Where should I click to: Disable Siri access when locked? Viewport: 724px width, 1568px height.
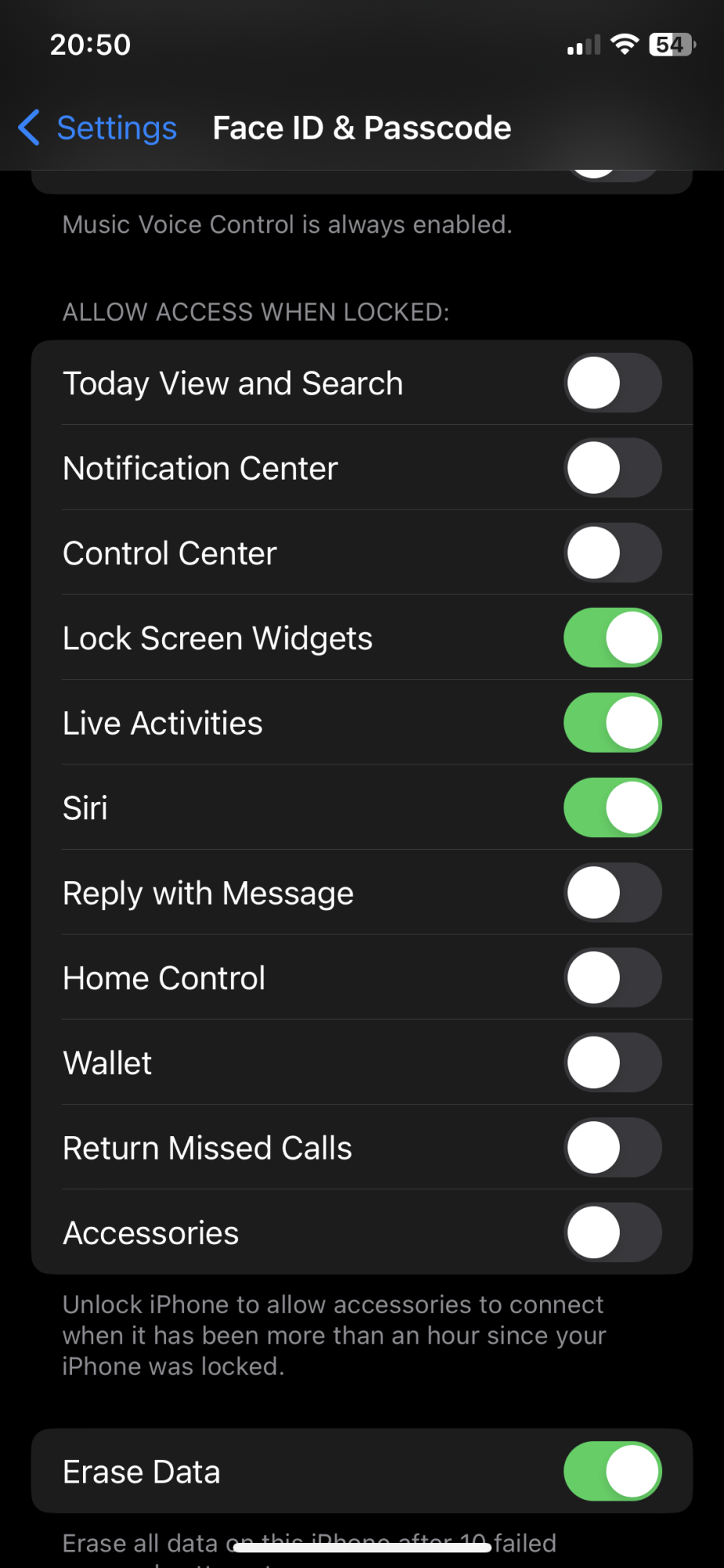pos(612,808)
